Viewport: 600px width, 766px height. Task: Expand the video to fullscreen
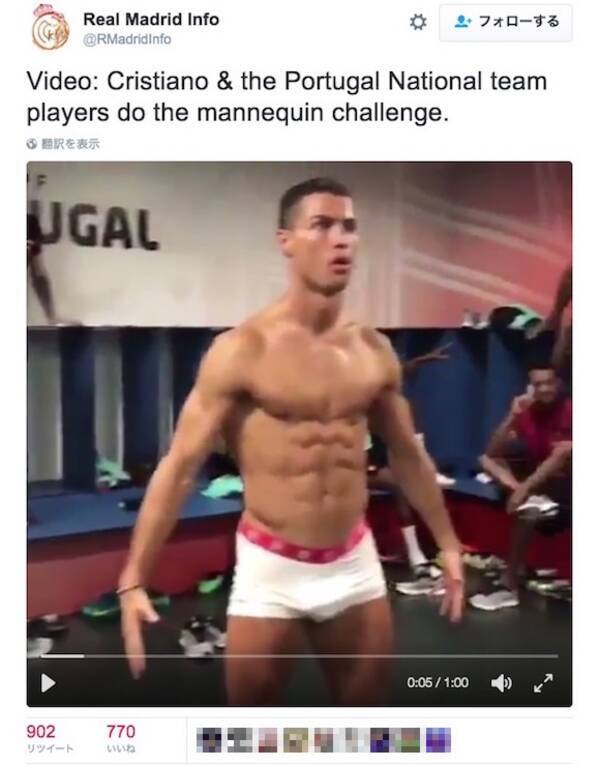coord(544,682)
